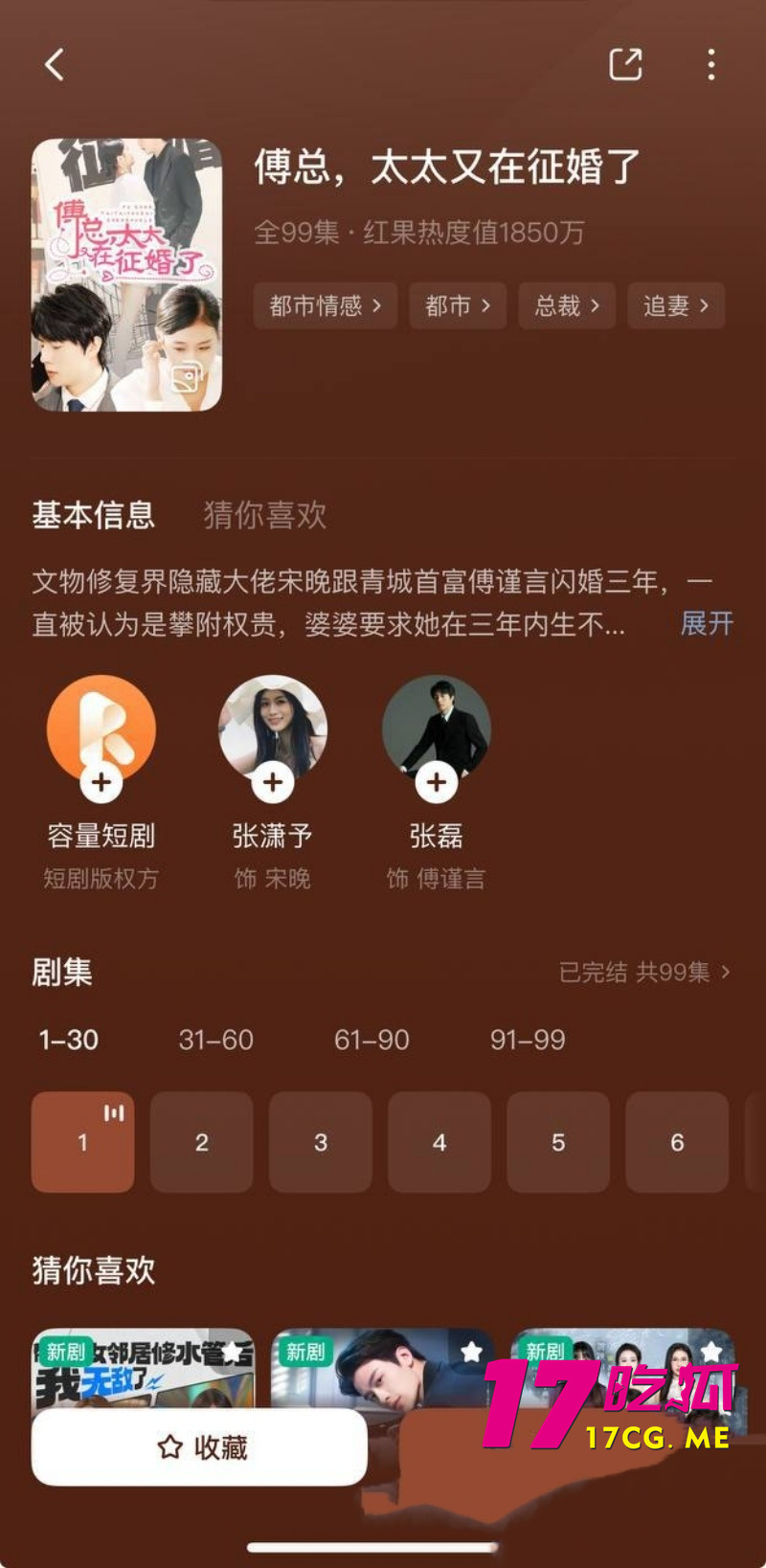The height and width of the screenshot is (1568, 766).
Task: Play episode 5
Action: [x=557, y=1142]
